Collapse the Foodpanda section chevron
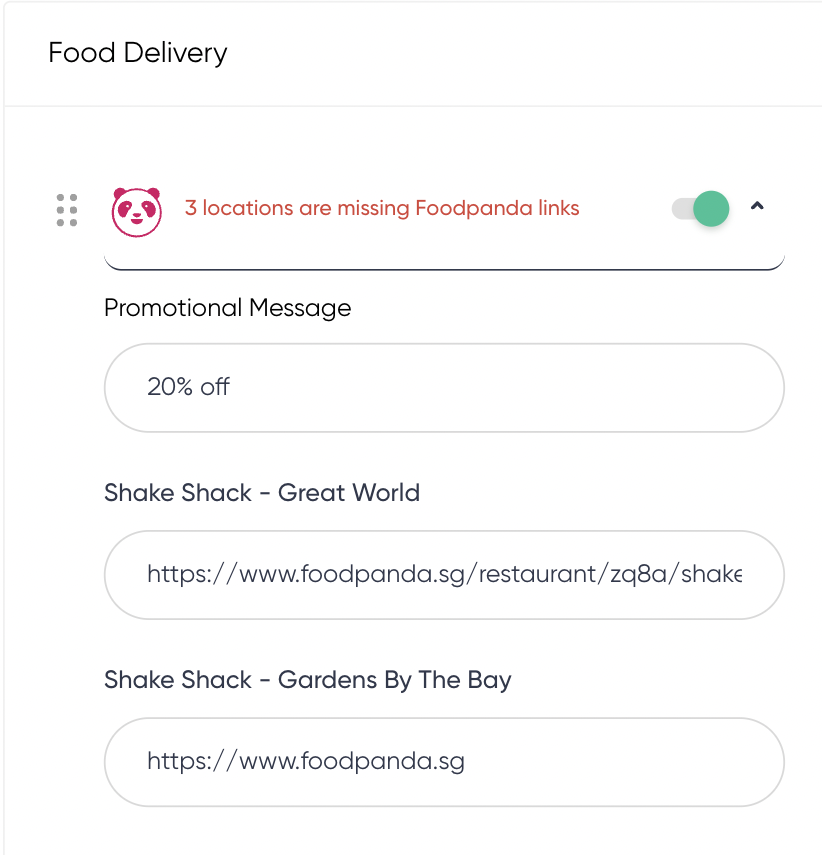The height and width of the screenshot is (855, 822). click(x=757, y=207)
